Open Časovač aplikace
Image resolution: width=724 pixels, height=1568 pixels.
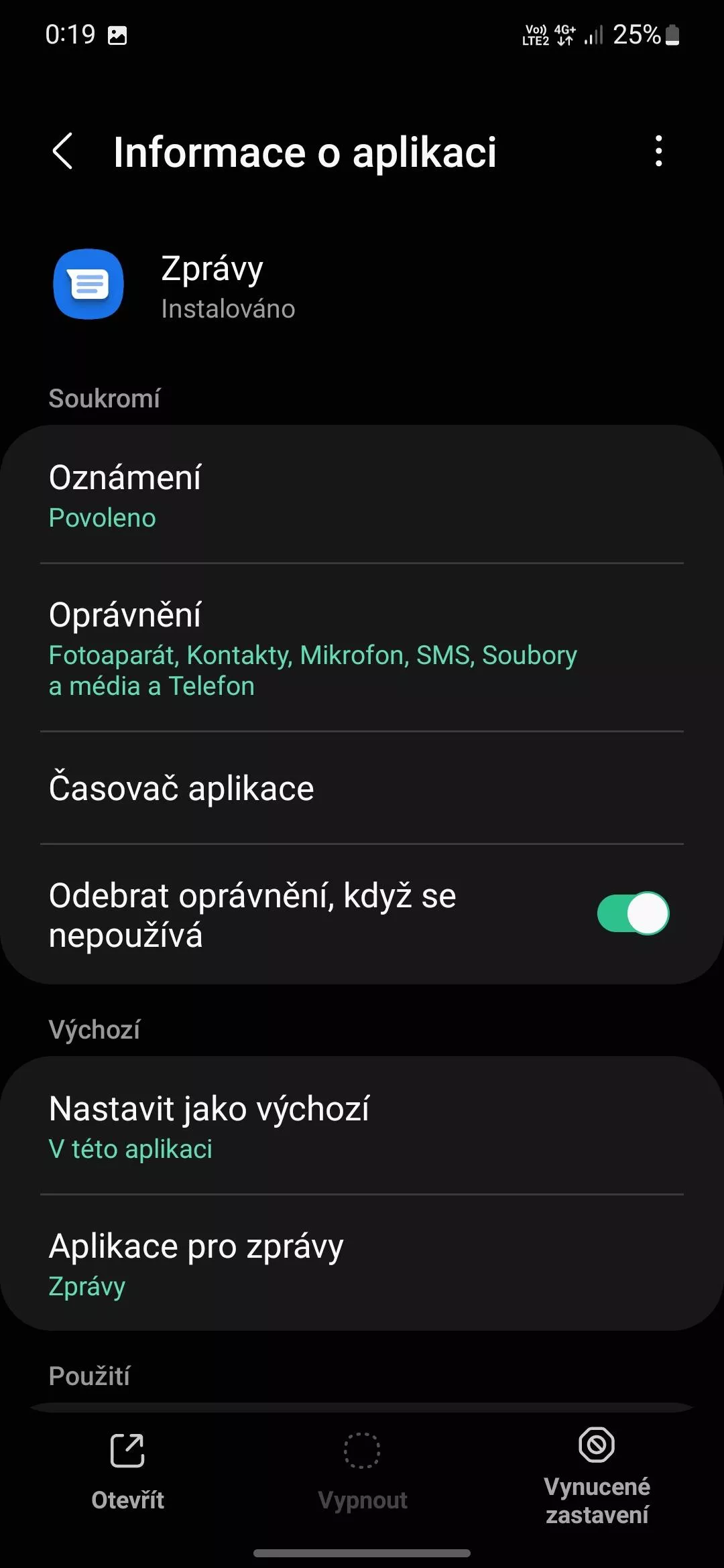pyautogui.click(x=362, y=788)
